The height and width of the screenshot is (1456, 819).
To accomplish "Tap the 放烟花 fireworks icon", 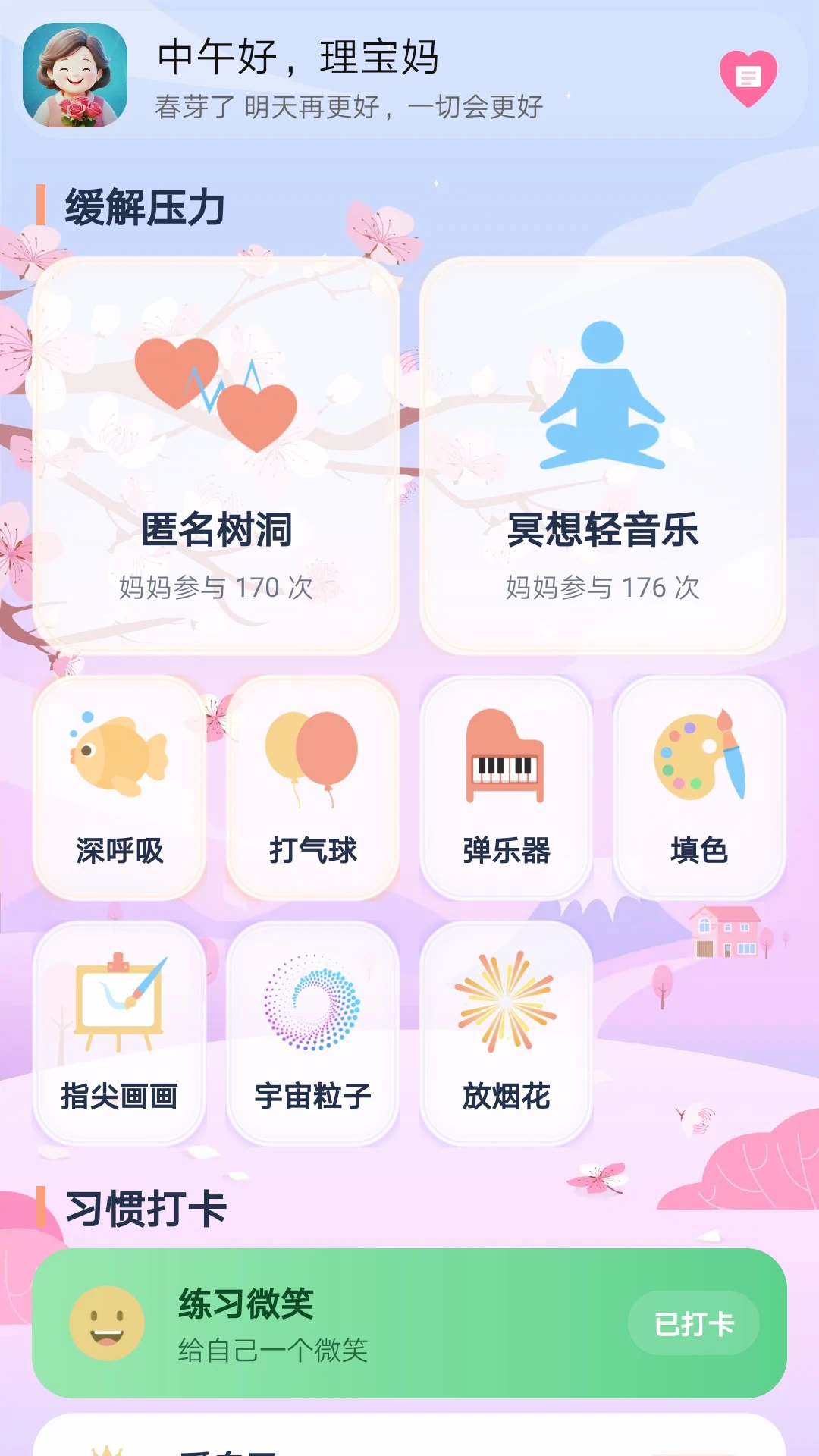I will (x=506, y=1001).
